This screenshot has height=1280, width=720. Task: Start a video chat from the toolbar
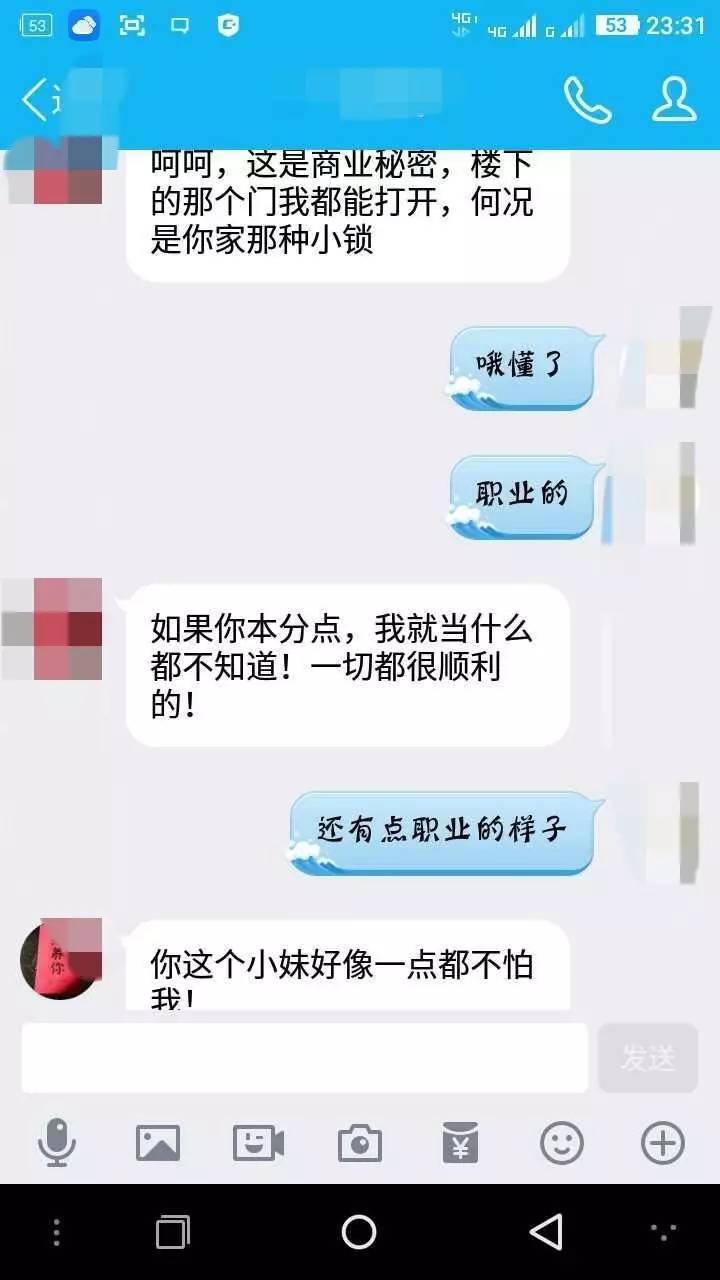click(x=258, y=1142)
